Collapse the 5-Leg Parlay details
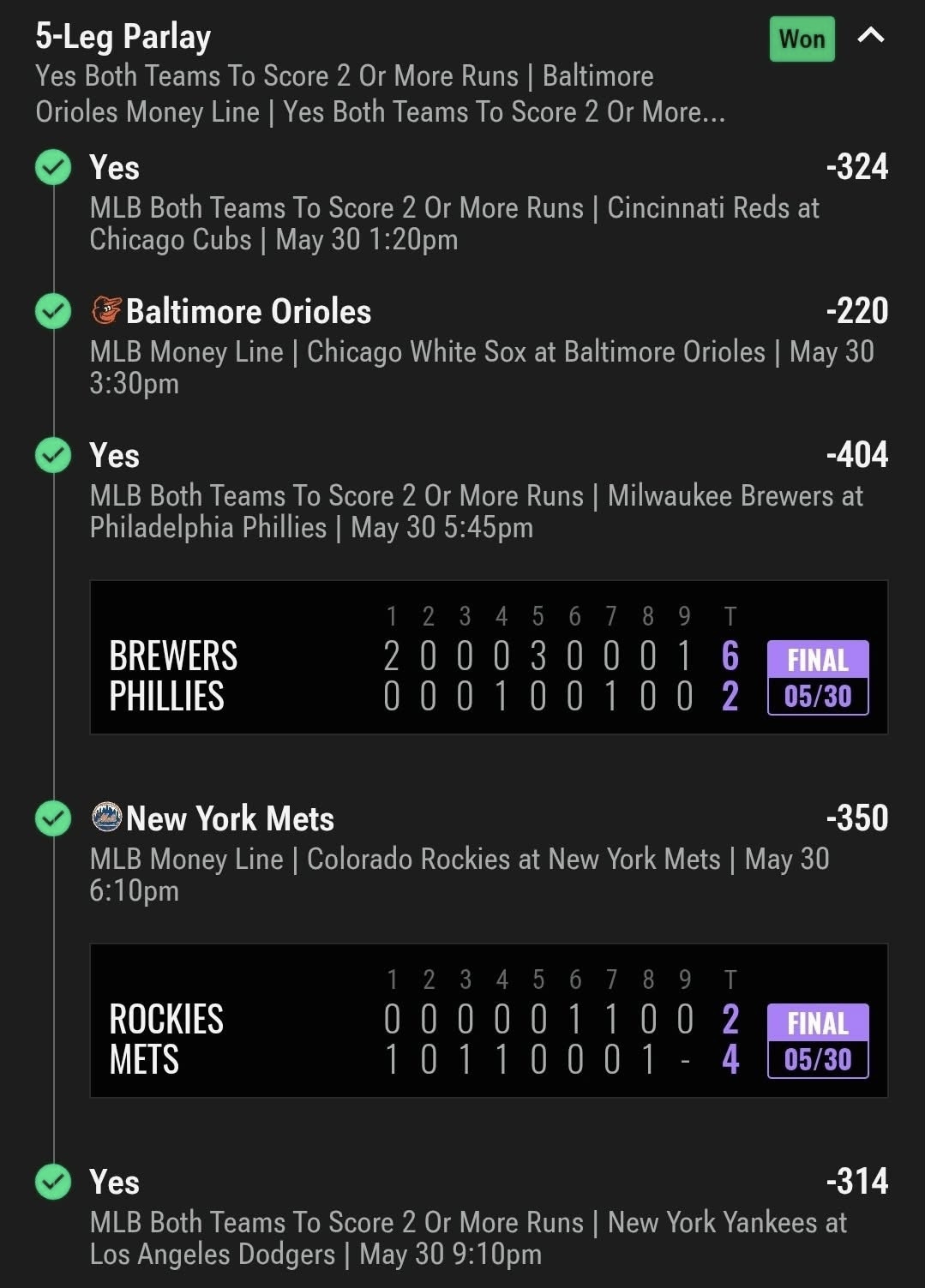Viewport: 925px width, 1288px height. pos(871,36)
